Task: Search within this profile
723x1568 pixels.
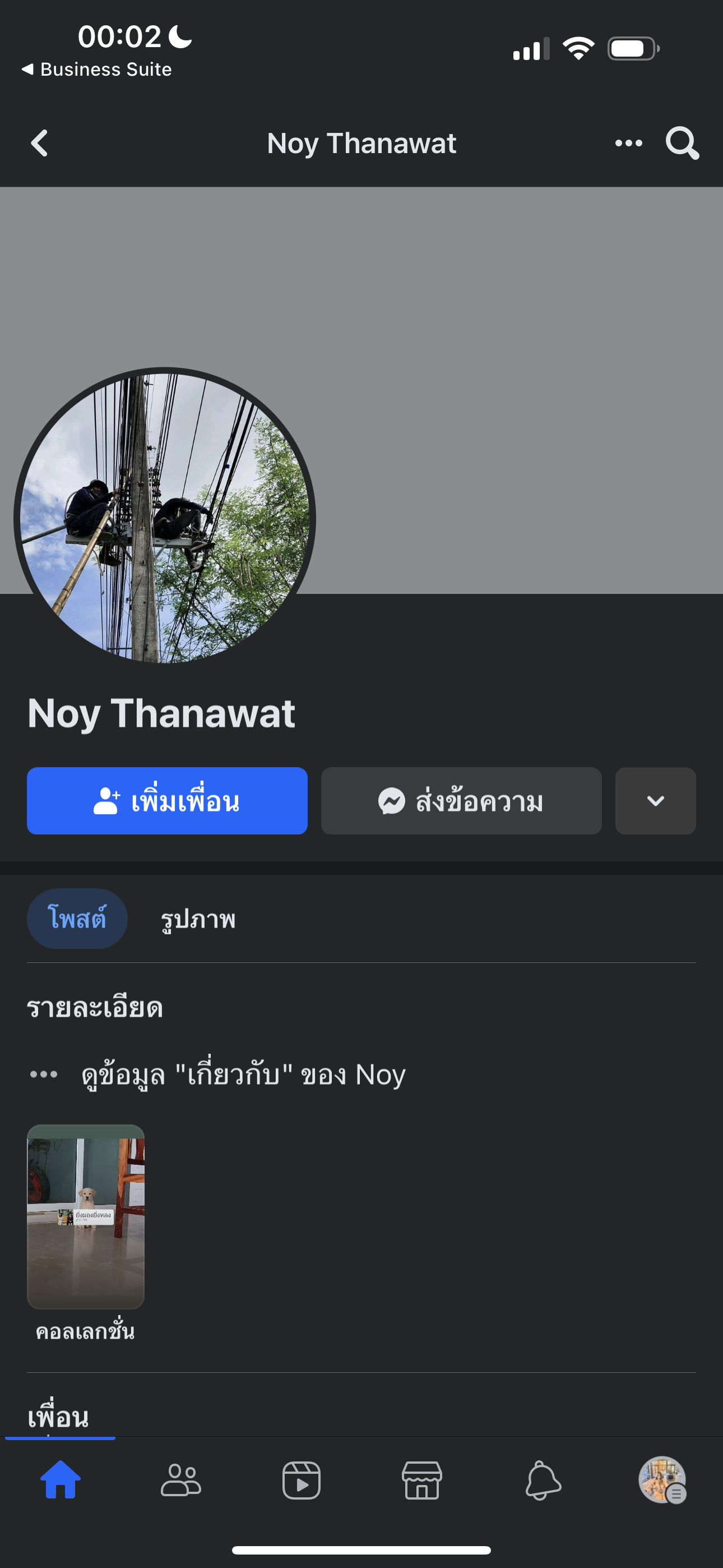Action: pyautogui.click(x=682, y=144)
